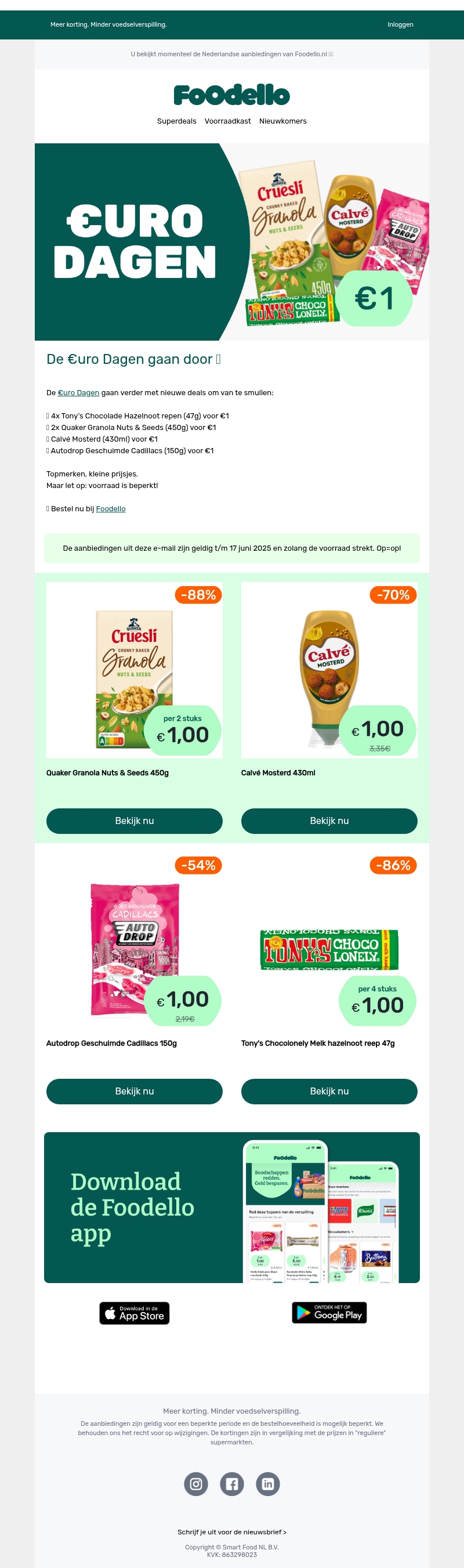464x1568 pixels.
Task: Open the Download de Foodello app banner
Action: (231, 1207)
